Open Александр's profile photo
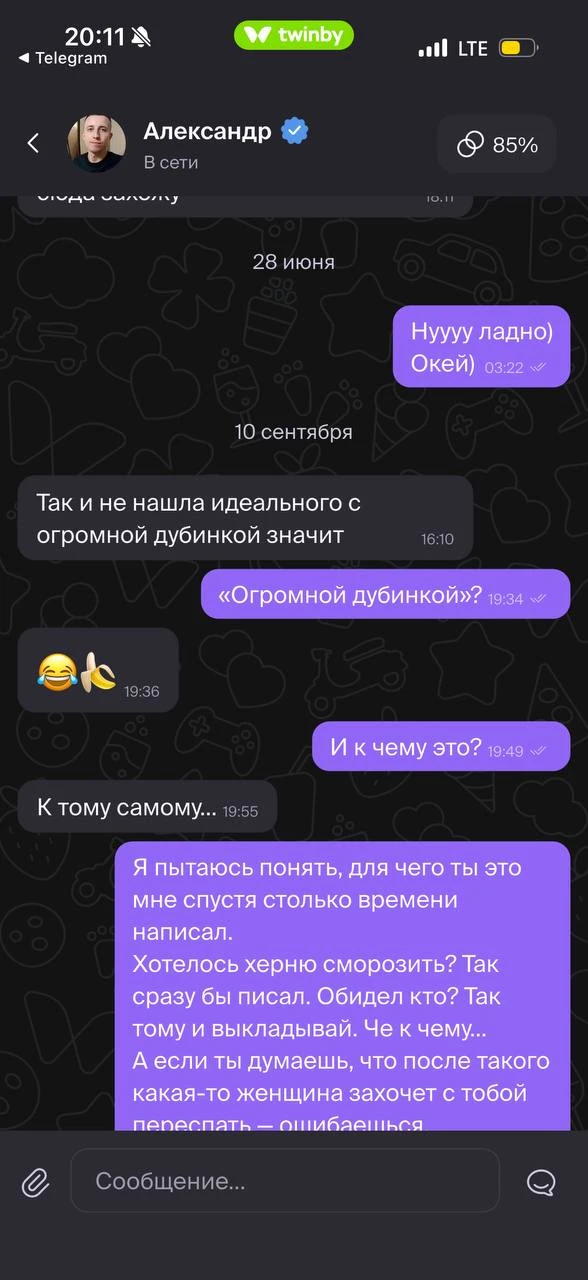The width and height of the screenshot is (588, 1280). [x=96, y=144]
